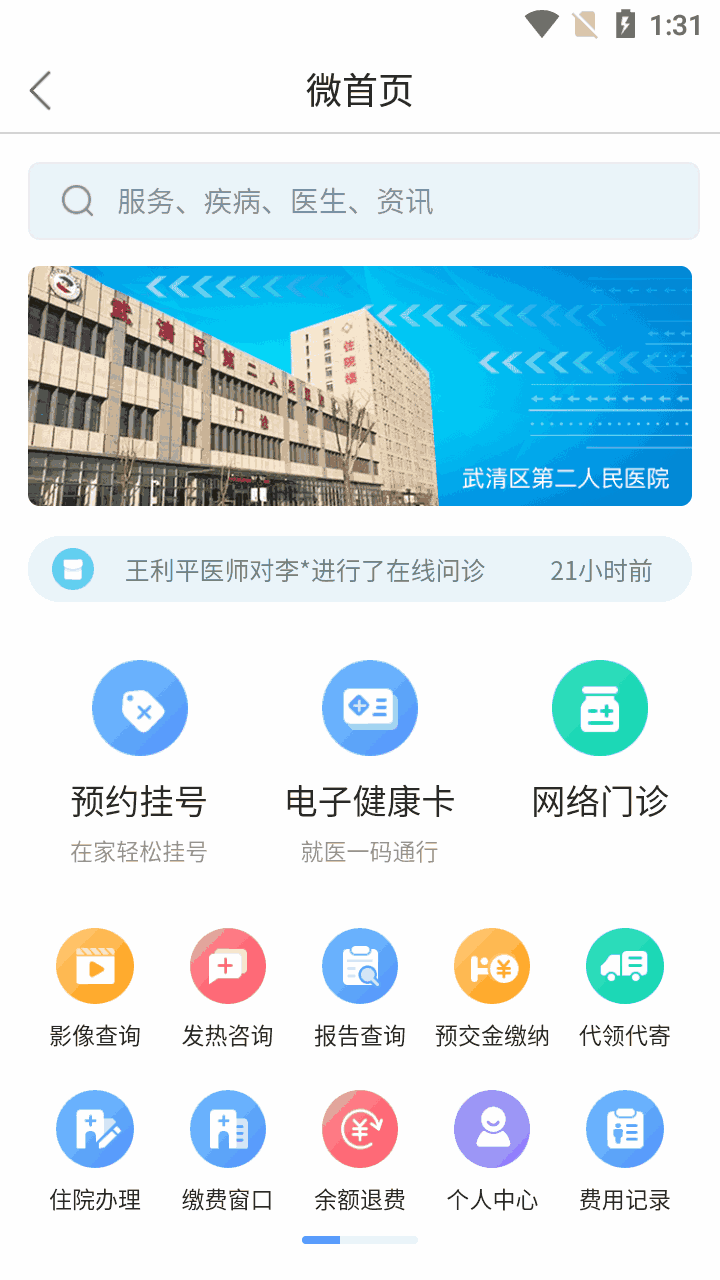720x1280 pixels.
Task: View 费用记录 fee records
Action: pos(624,1130)
